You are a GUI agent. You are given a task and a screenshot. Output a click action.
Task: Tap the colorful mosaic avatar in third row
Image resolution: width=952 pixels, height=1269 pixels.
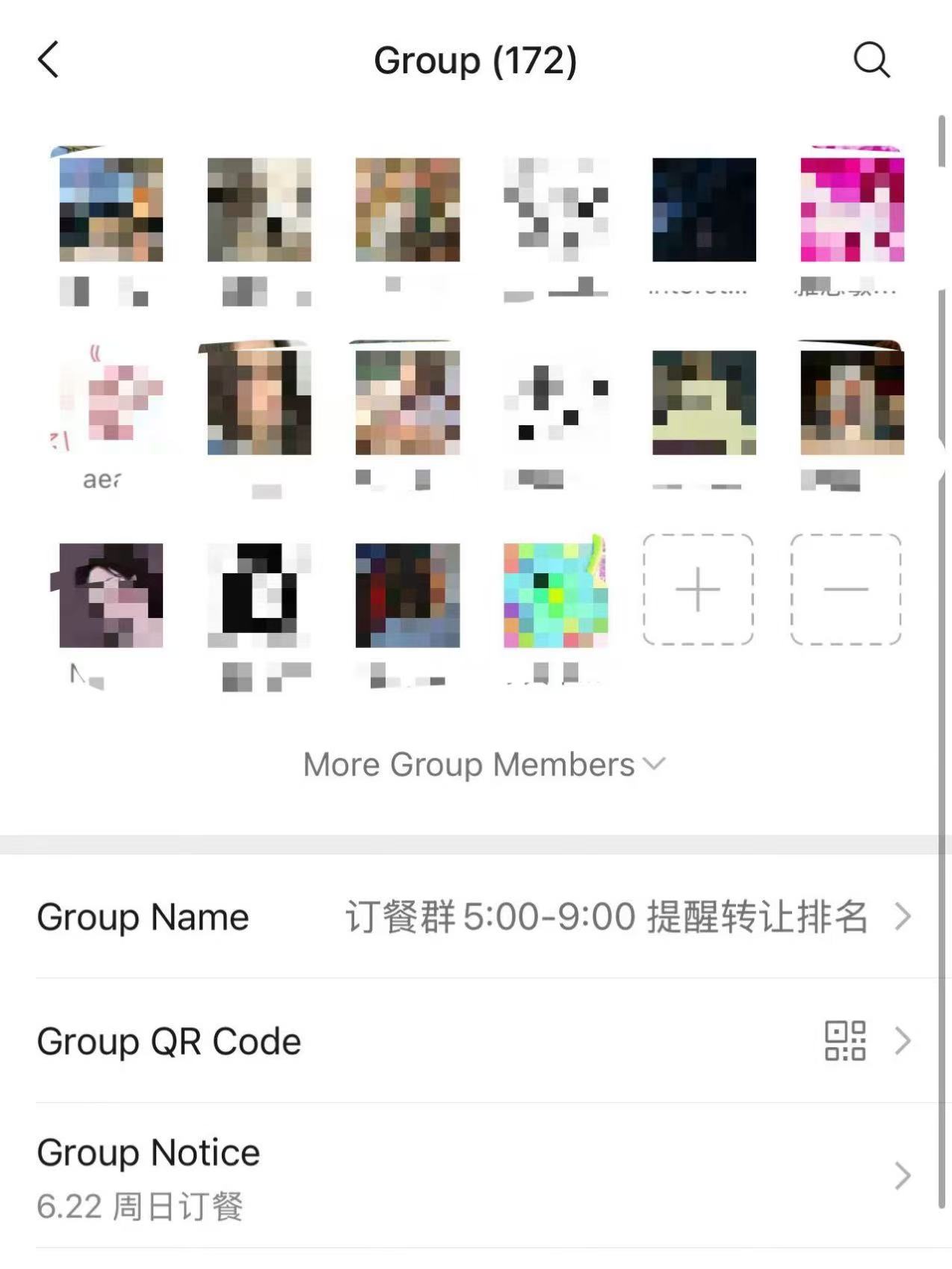click(x=556, y=593)
